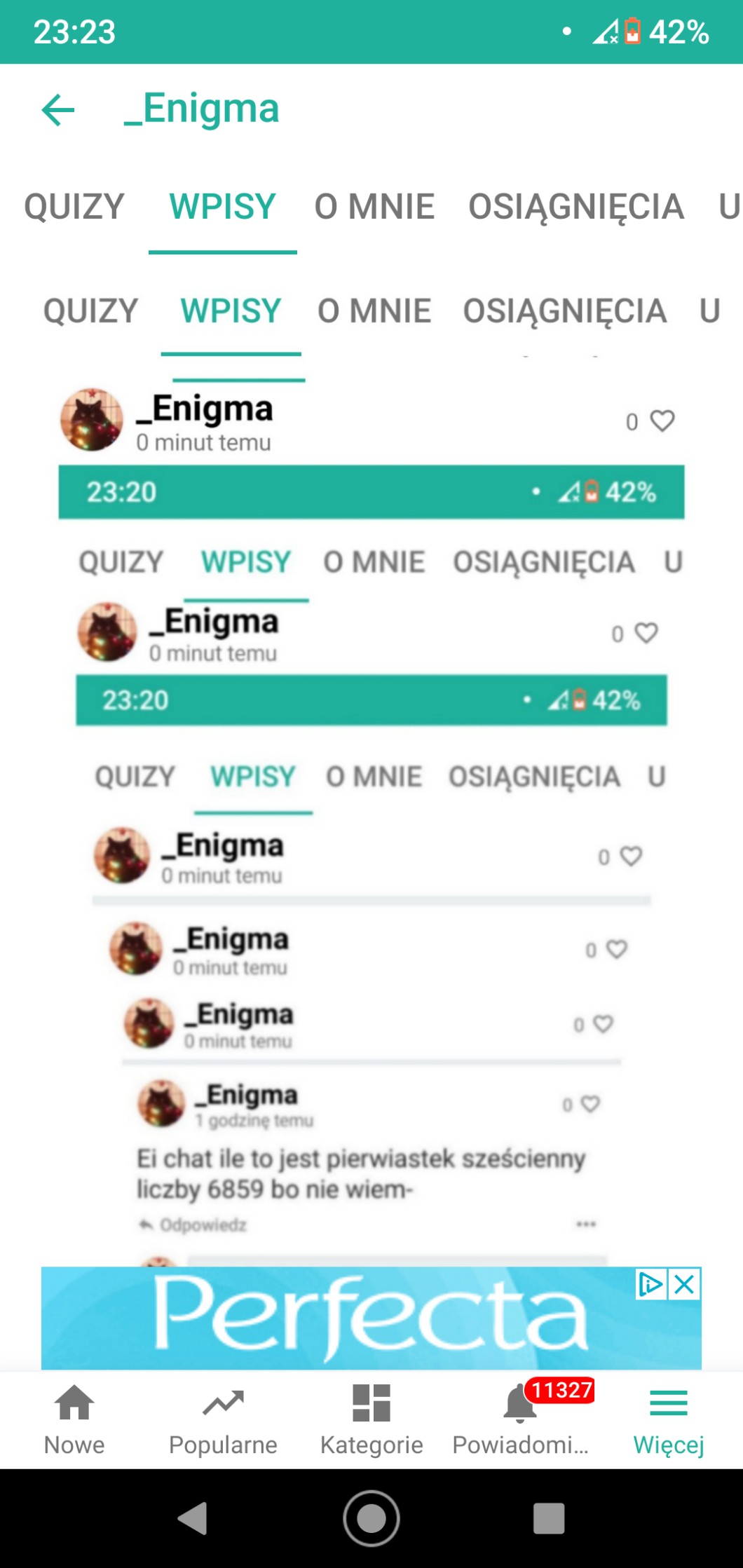Go back from the _Enigma profile
This screenshot has height=1568, width=743.
tap(58, 110)
